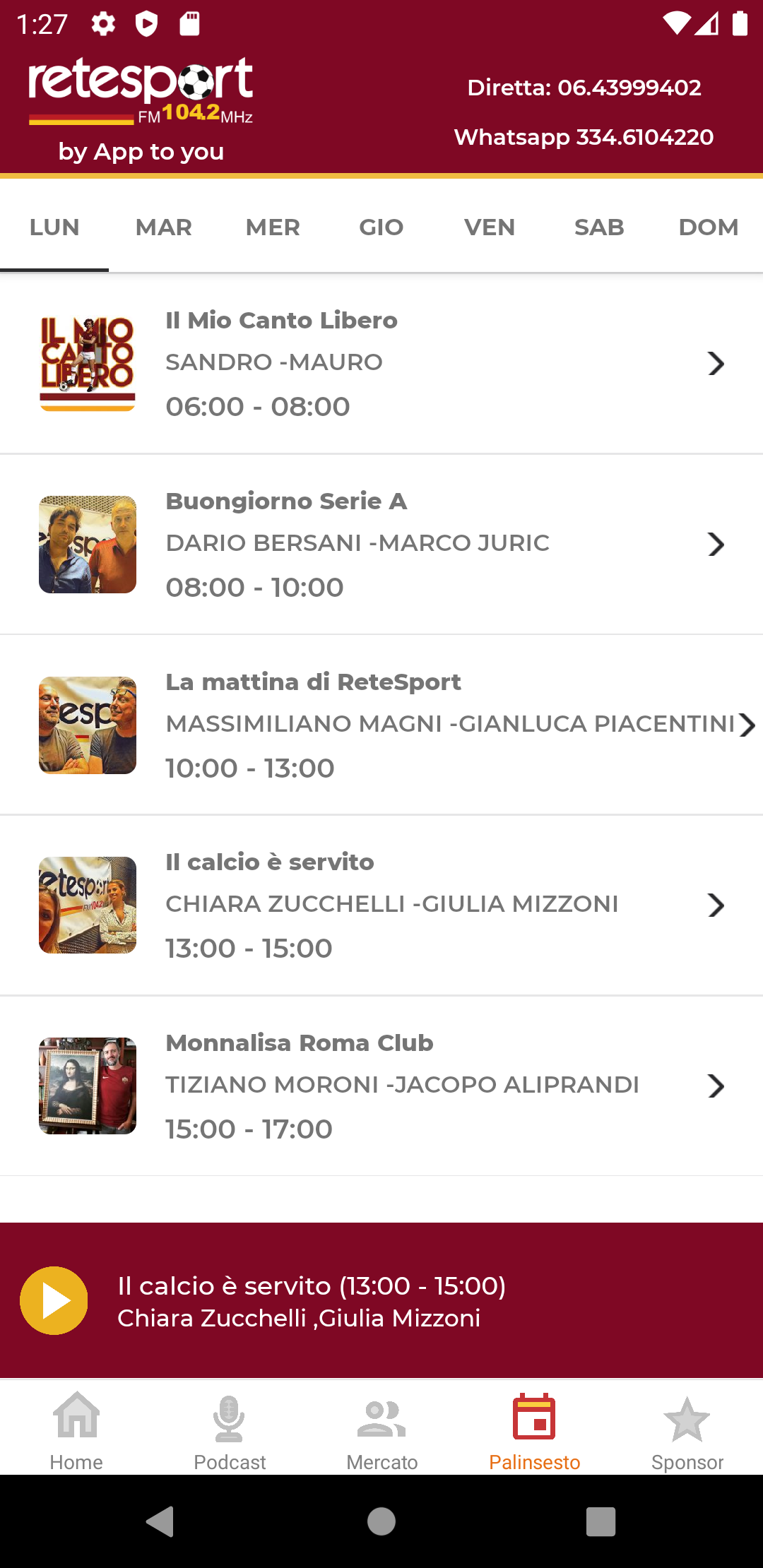Switch to the VEN day tab

(490, 227)
